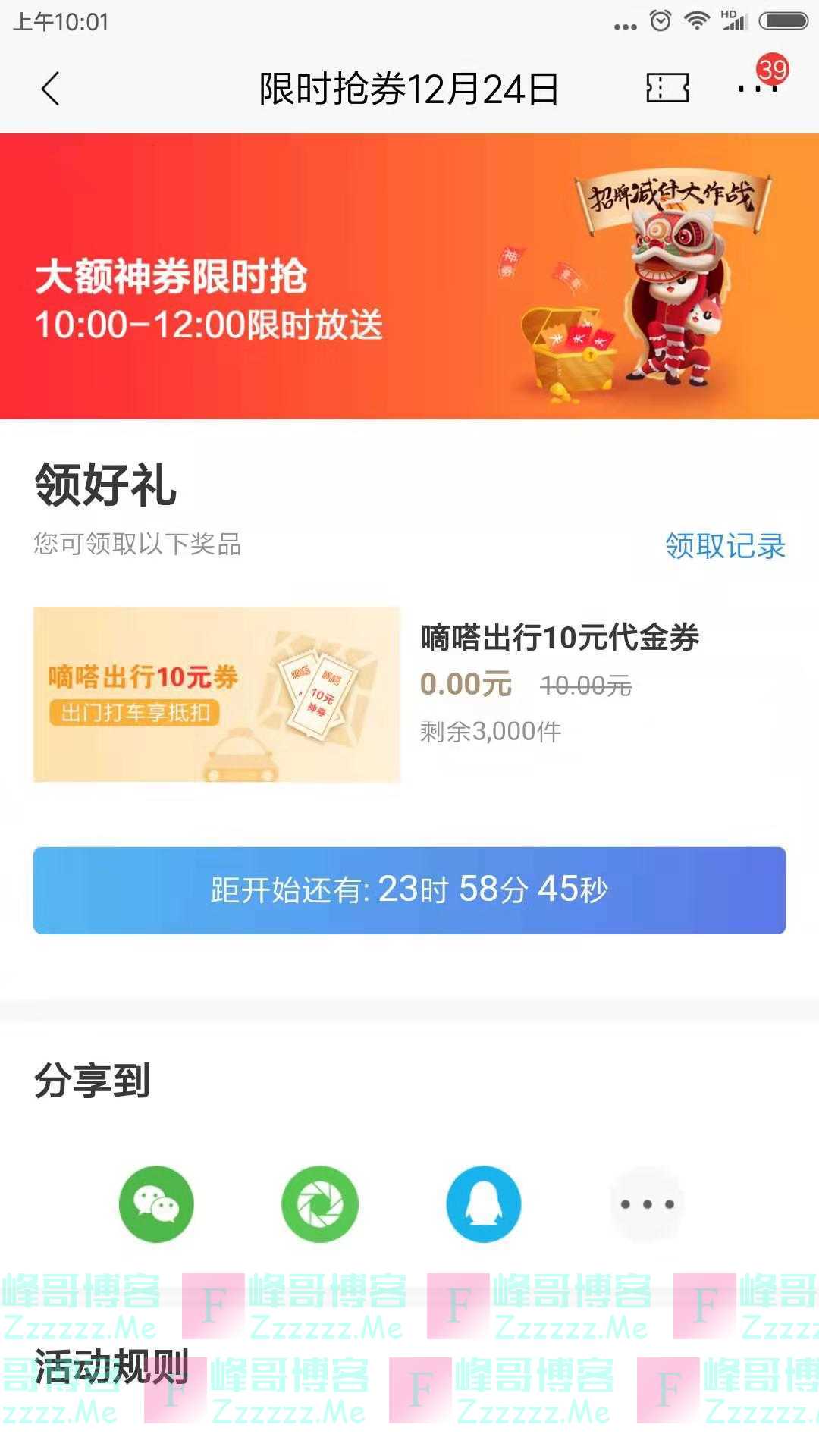
Task: Go back using the header arrow
Action: 51,89
